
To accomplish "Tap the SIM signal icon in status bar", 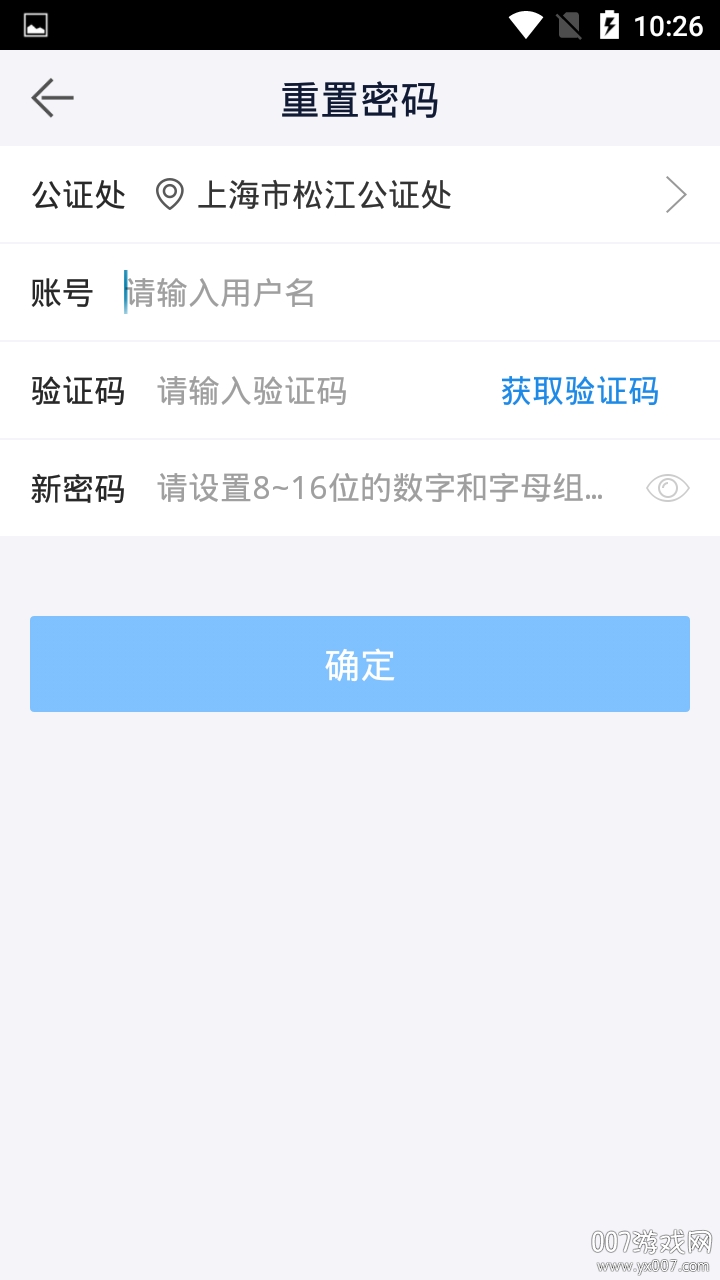I will (569, 24).
